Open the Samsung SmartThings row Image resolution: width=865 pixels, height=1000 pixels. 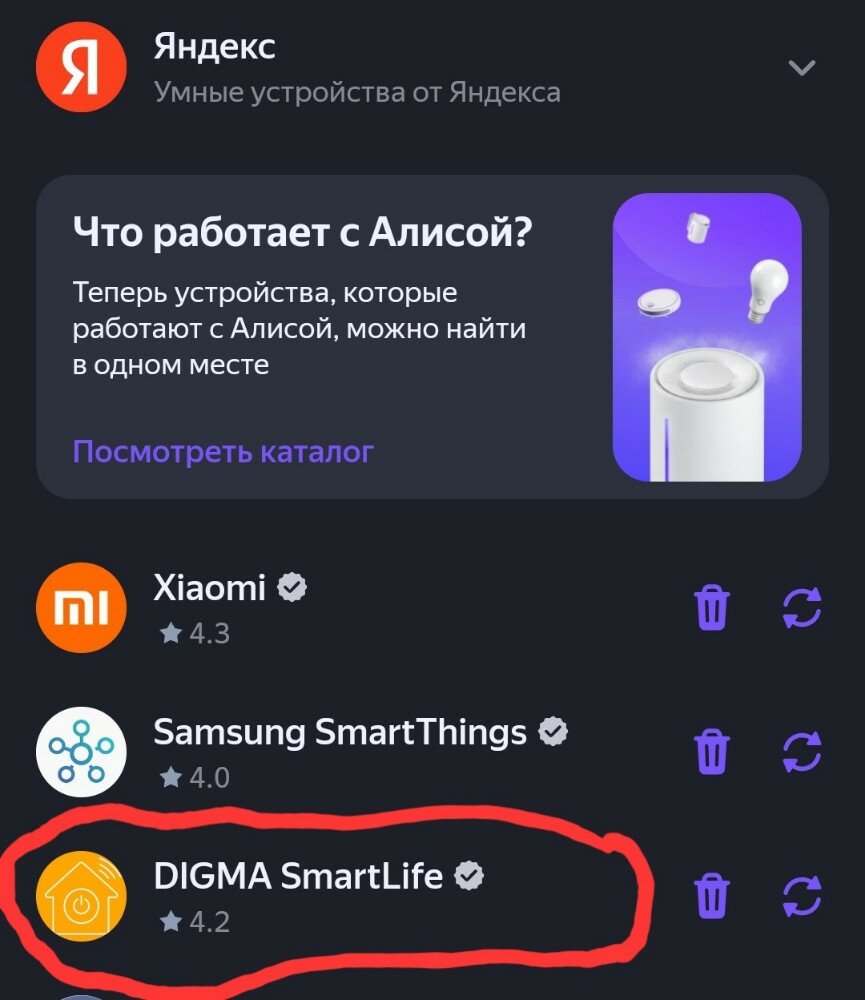tap(340, 752)
